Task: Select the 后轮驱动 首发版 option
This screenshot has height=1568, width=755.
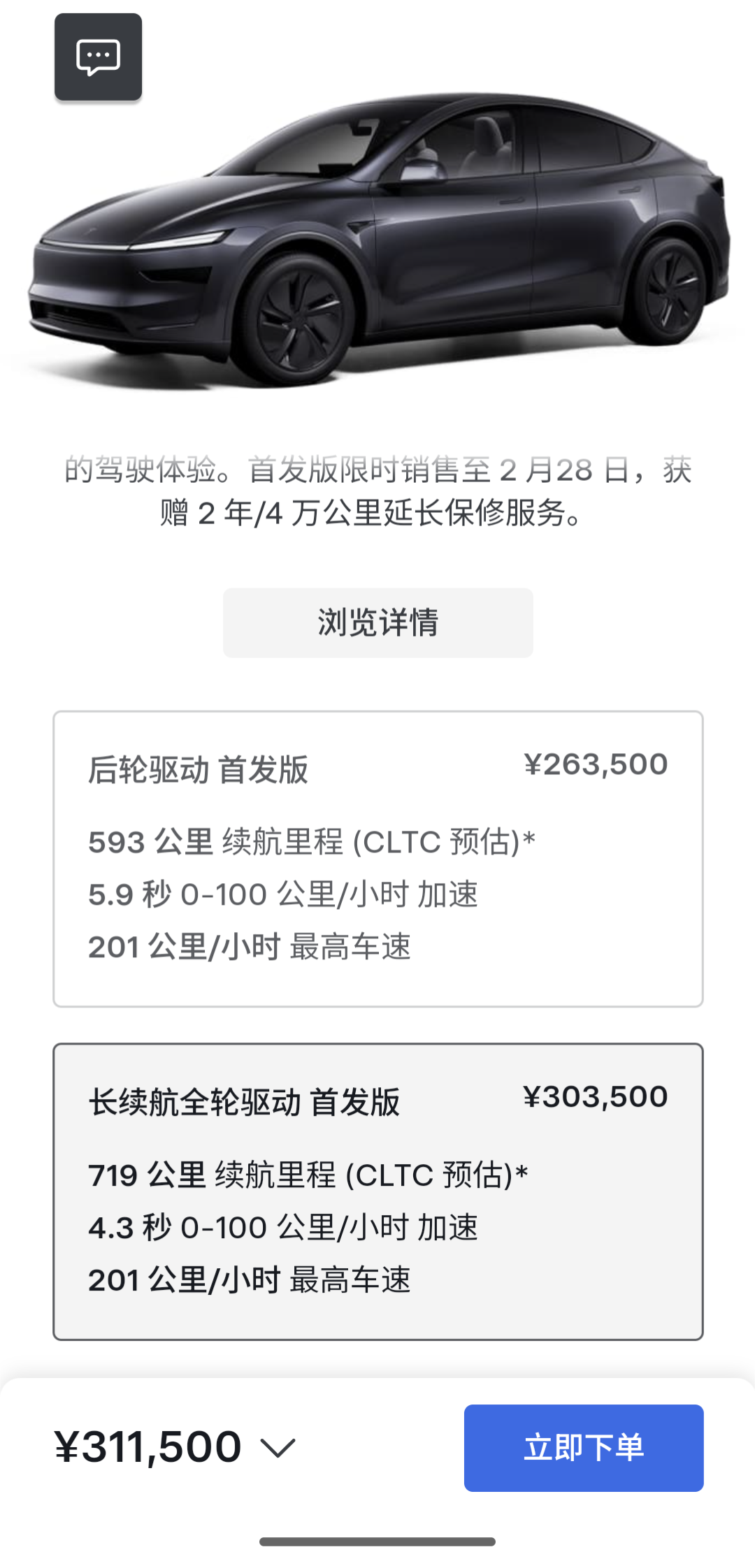Action: [x=377, y=859]
